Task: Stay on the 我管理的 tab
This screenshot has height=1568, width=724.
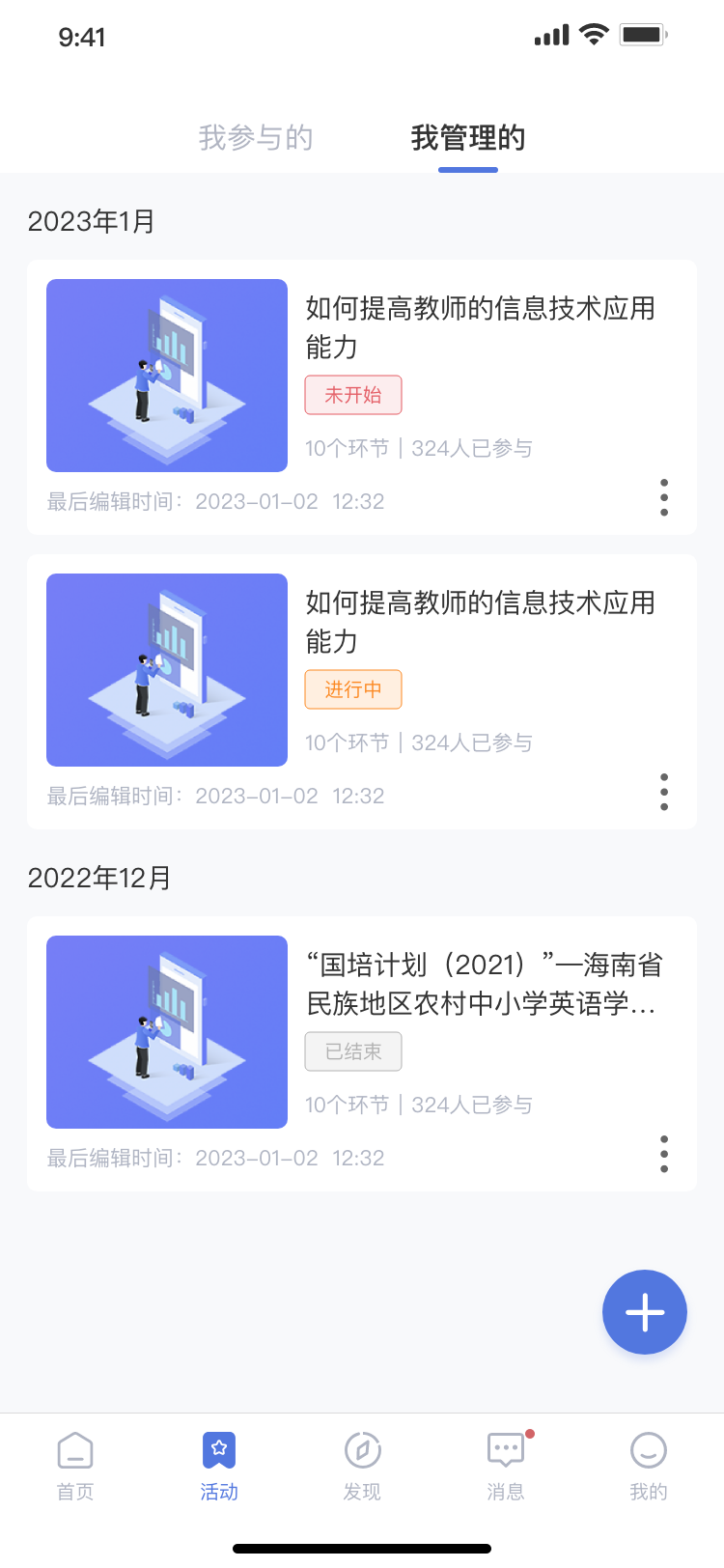Action: pyautogui.click(x=467, y=138)
